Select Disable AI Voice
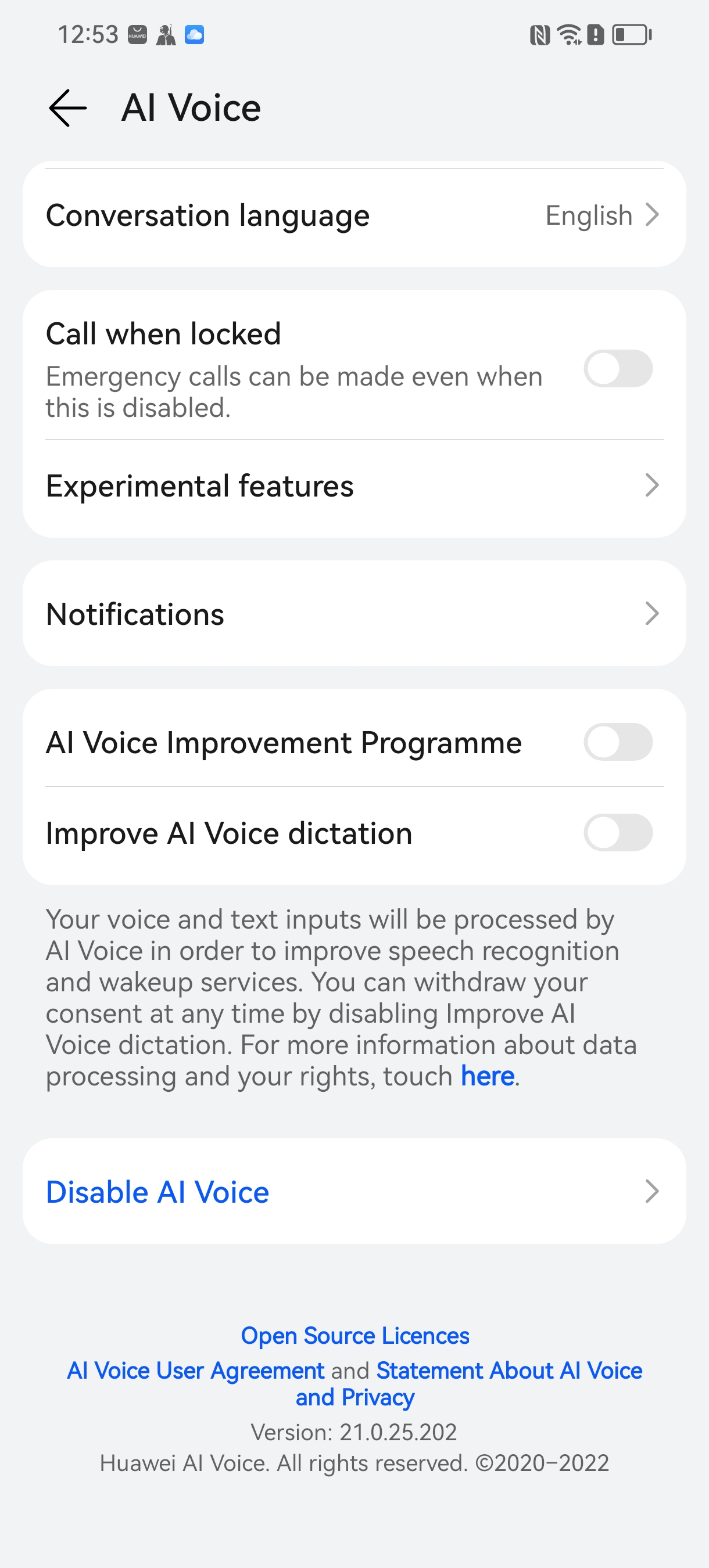 click(354, 1192)
